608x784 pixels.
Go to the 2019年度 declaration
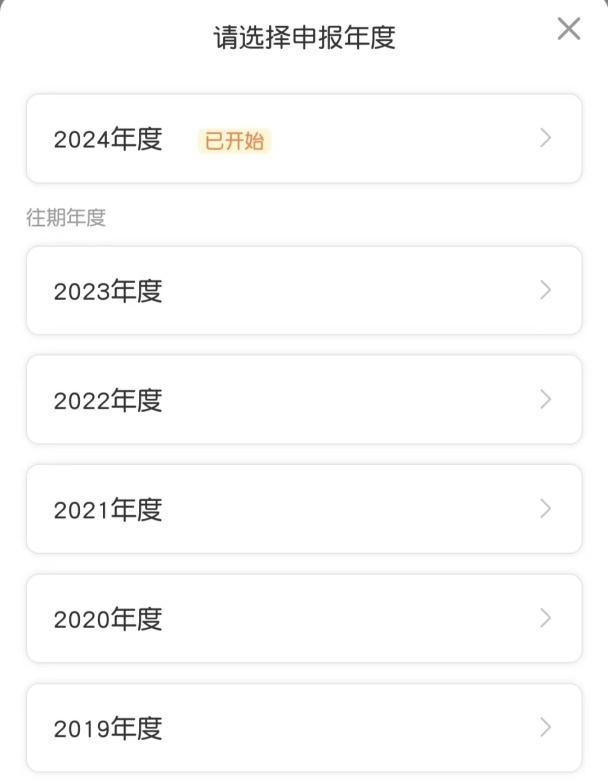(x=304, y=727)
